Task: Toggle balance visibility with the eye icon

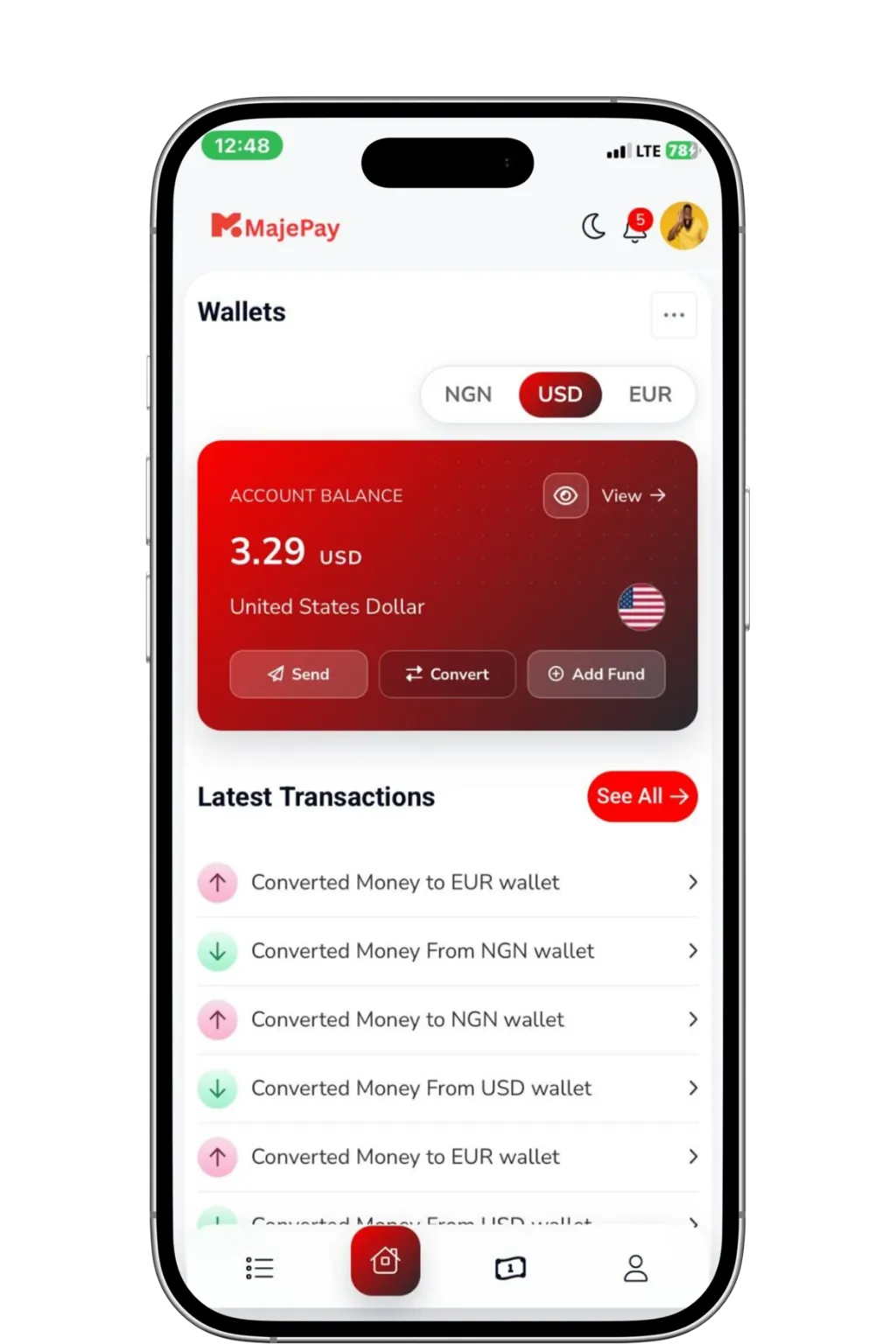Action: pos(565,496)
